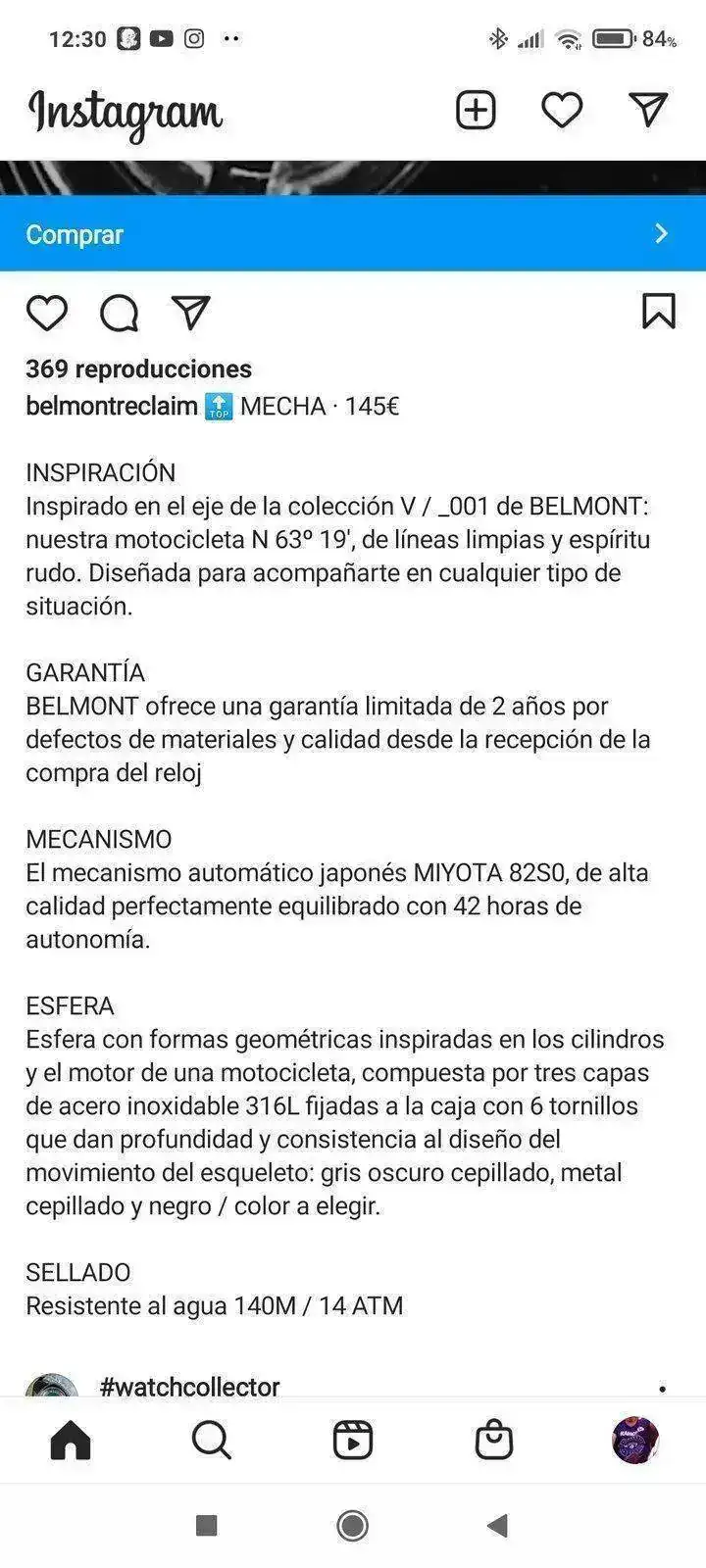Create a new post with the plus icon

point(476,110)
